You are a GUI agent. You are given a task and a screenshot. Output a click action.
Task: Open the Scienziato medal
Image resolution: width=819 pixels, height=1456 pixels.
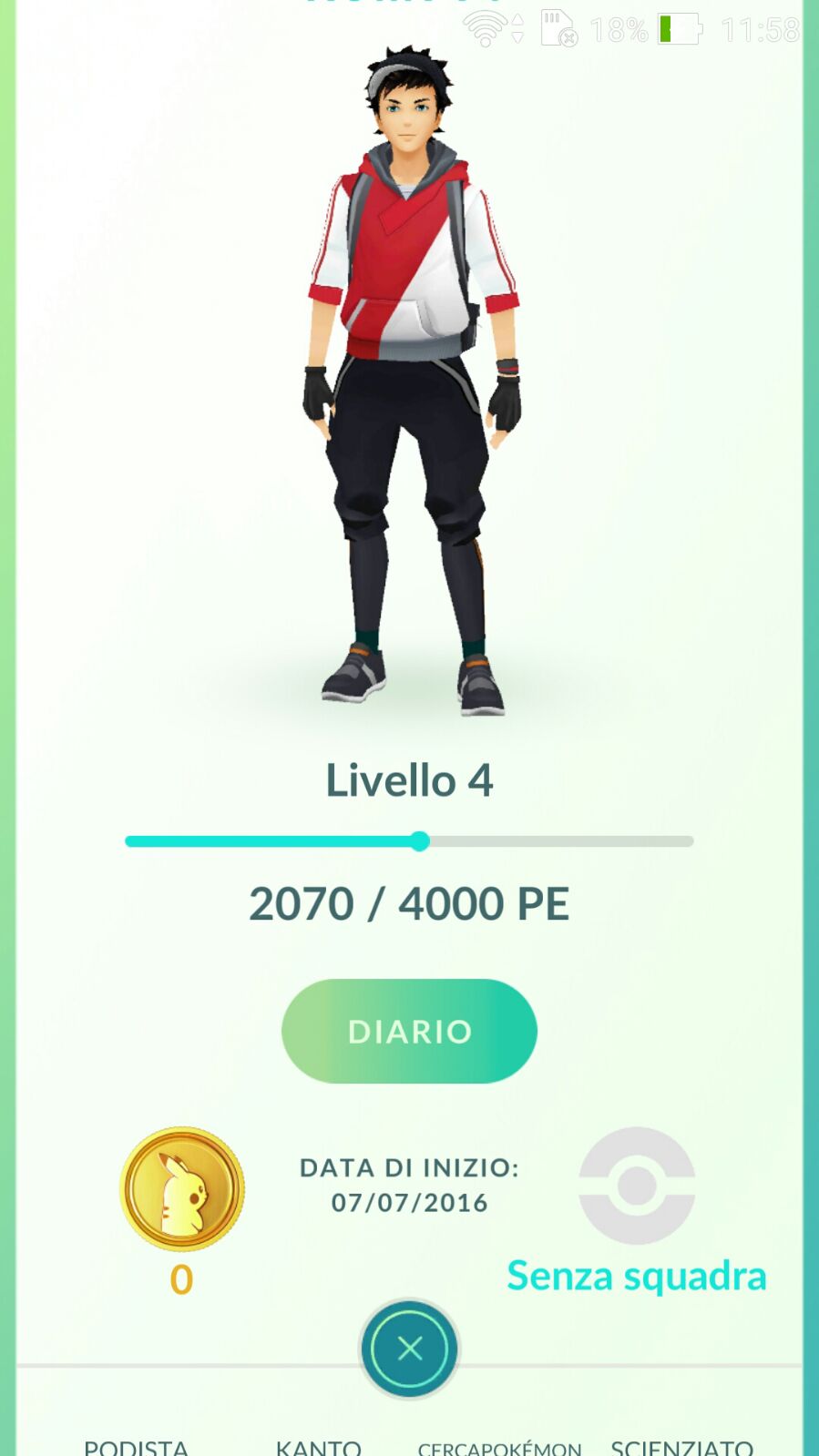681,1446
